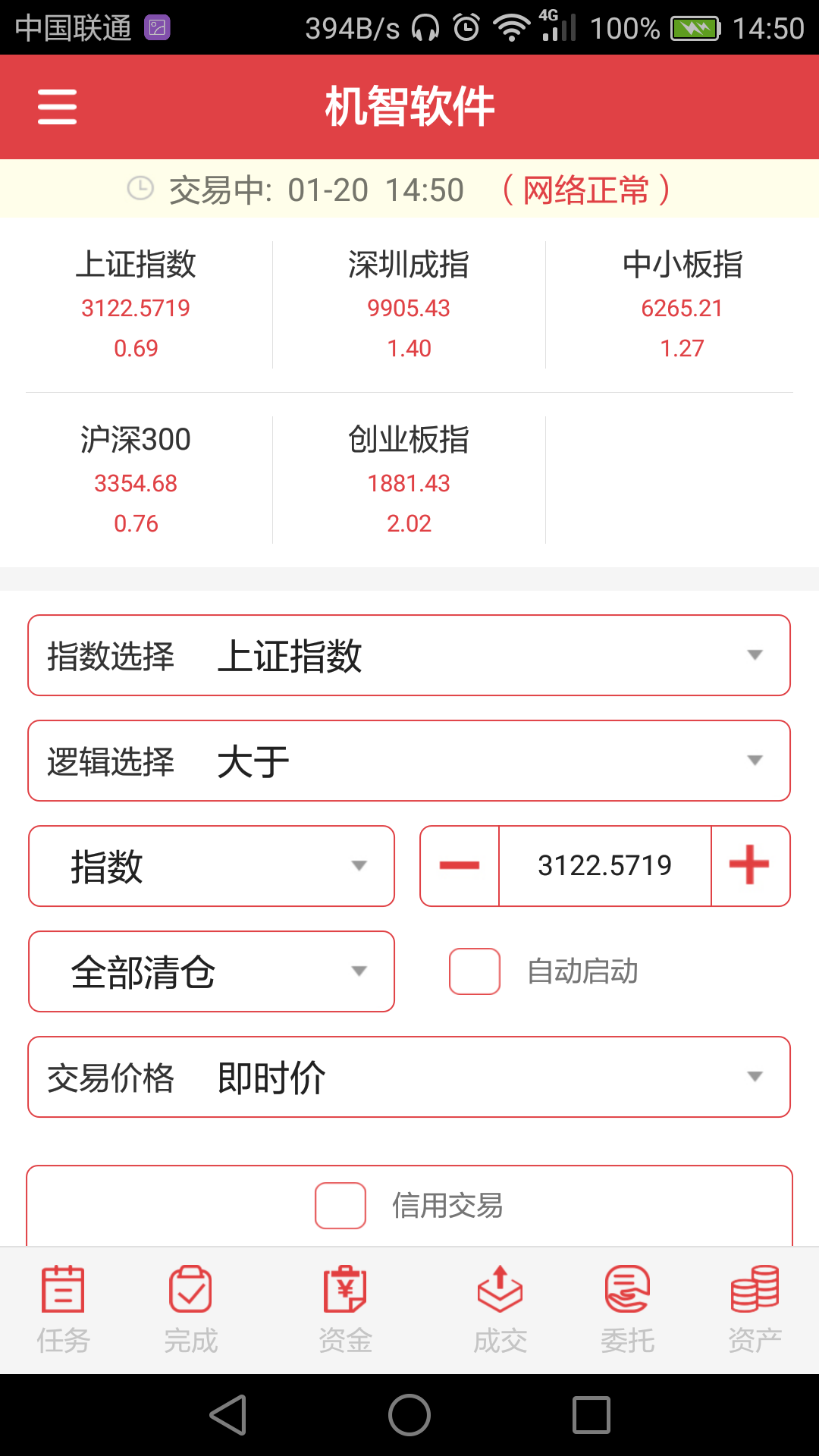Open the 资产 tab
The width and height of the screenshot is (819, 1456).
point(755,1310)
